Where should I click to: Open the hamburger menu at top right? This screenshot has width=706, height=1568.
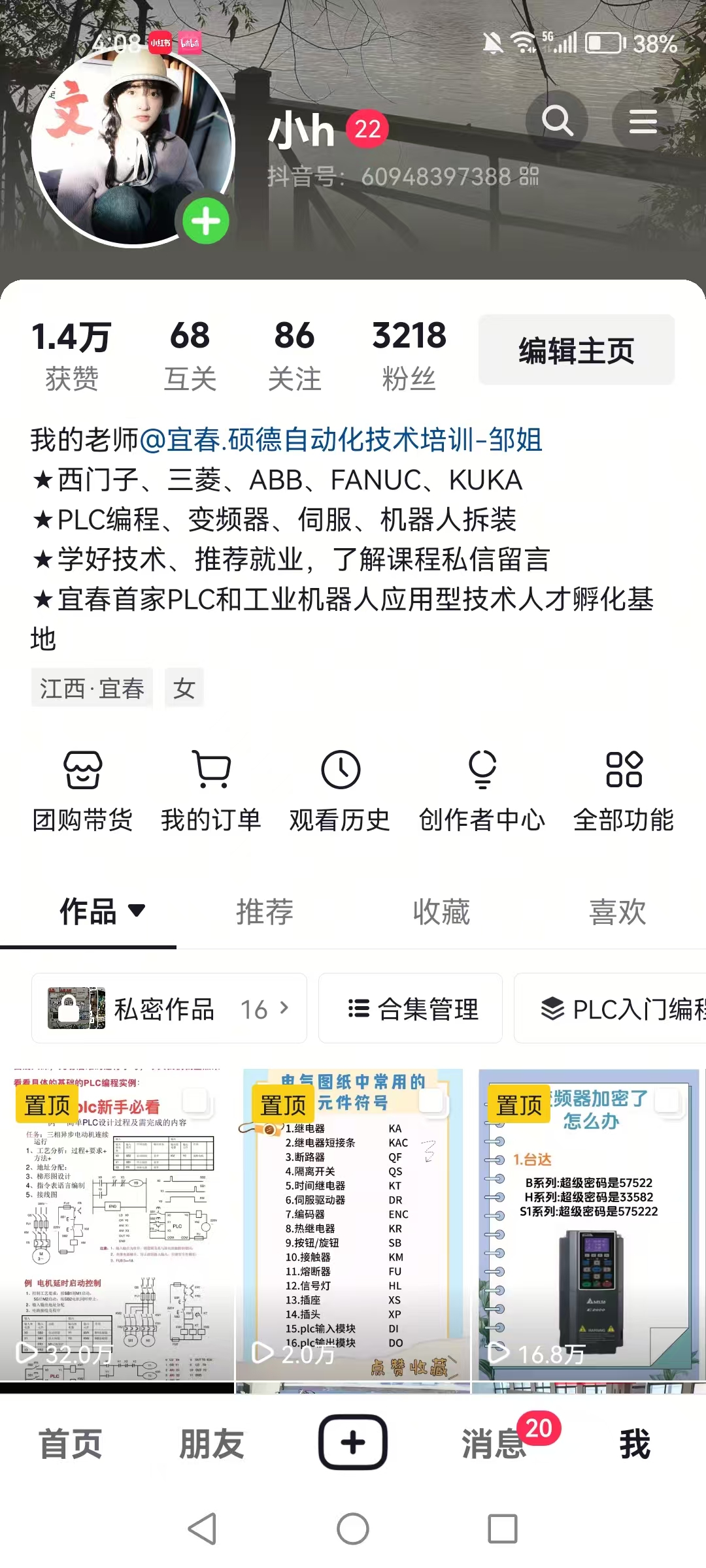(643, 122)
